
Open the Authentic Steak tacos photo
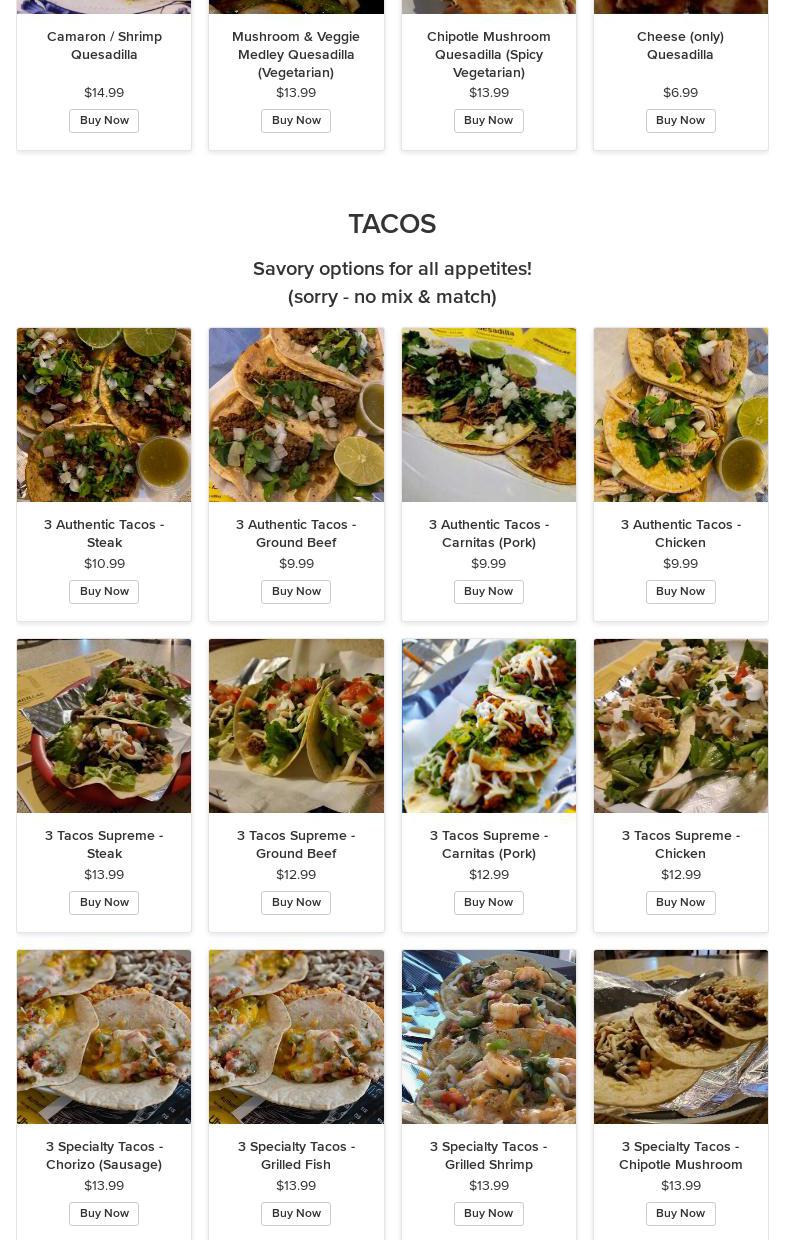click(x=104, y=415)
